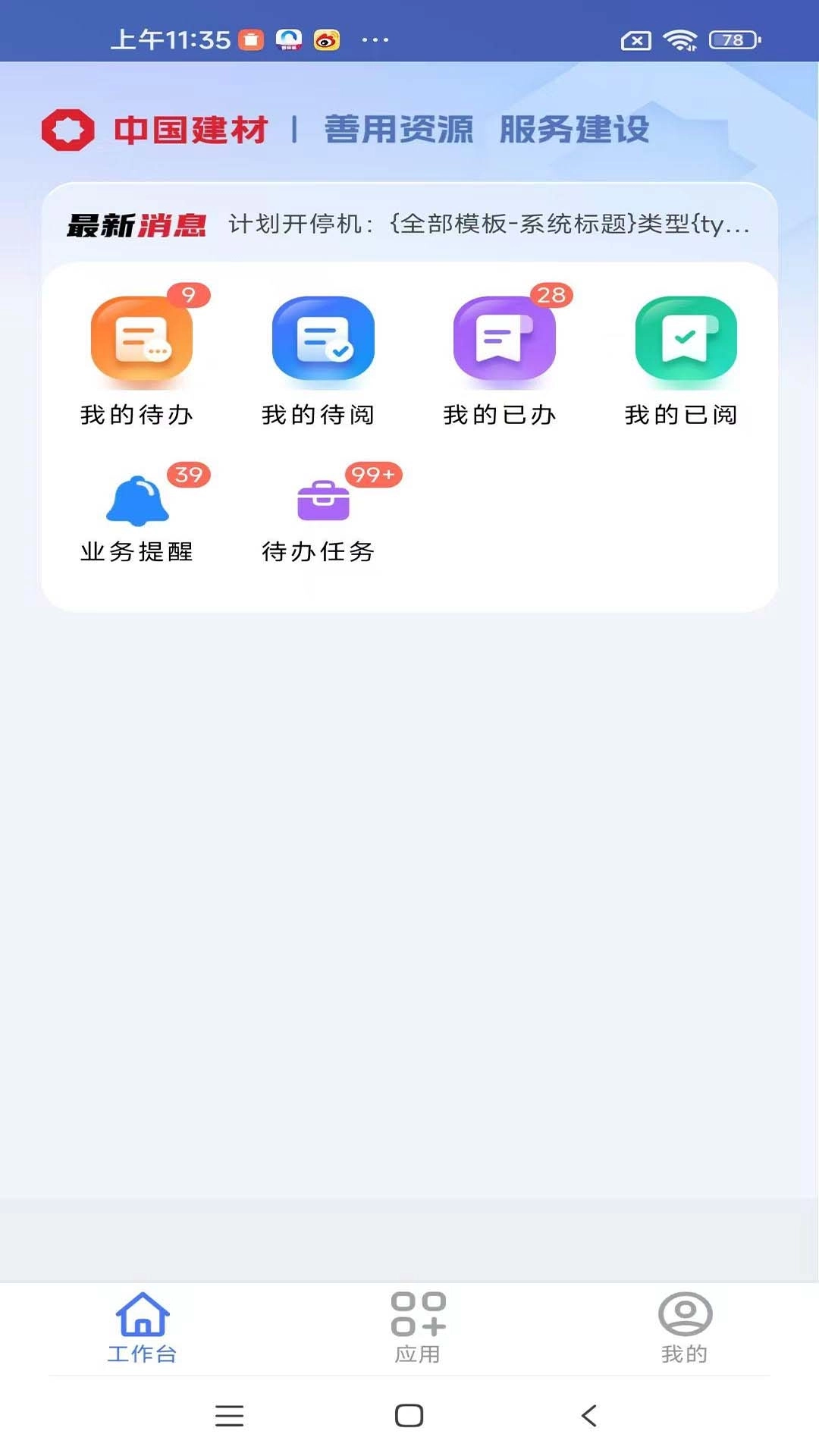Open 我的已办 completed tasks icon
This screenshot has width=819, height=1456.
click(504, 340)
